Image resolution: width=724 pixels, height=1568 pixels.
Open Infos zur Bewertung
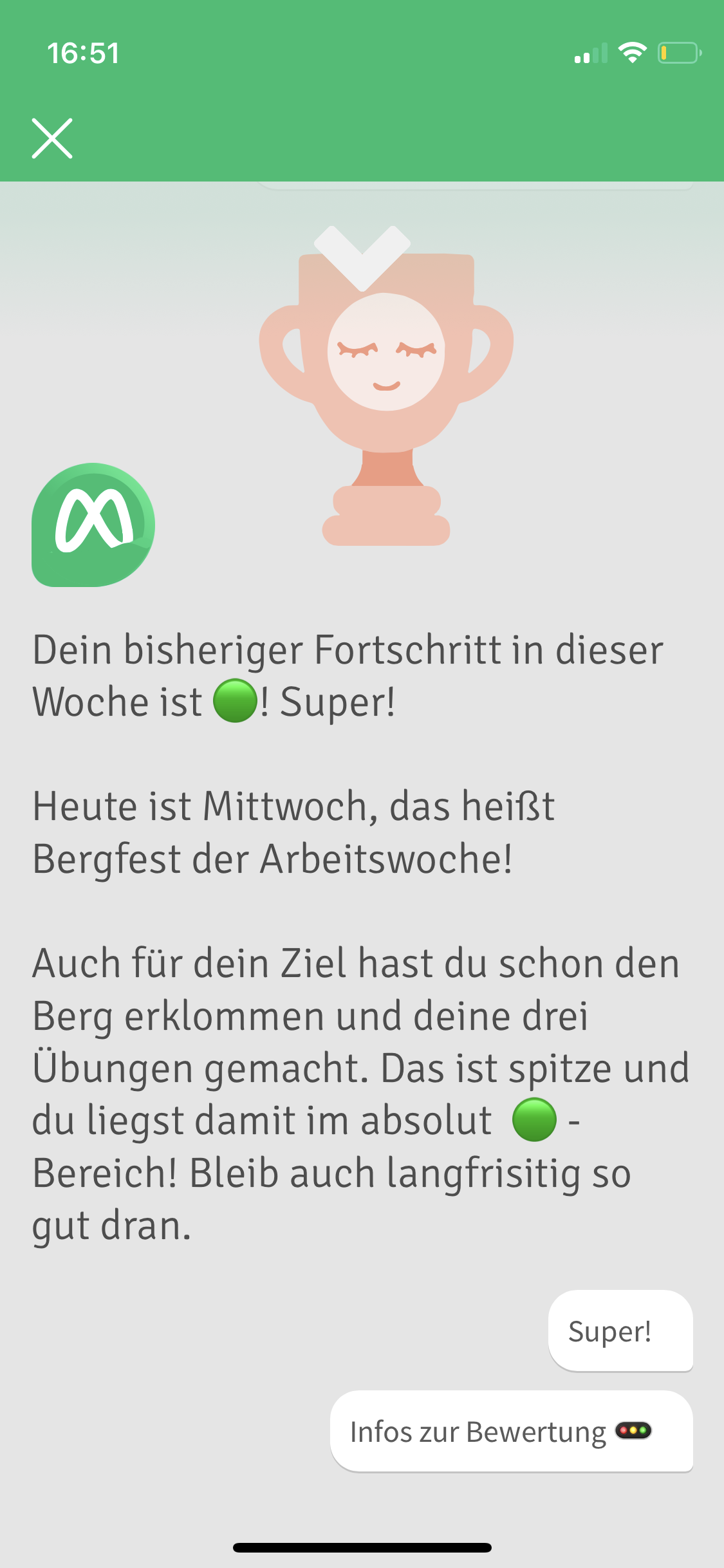click(511, 1431)
